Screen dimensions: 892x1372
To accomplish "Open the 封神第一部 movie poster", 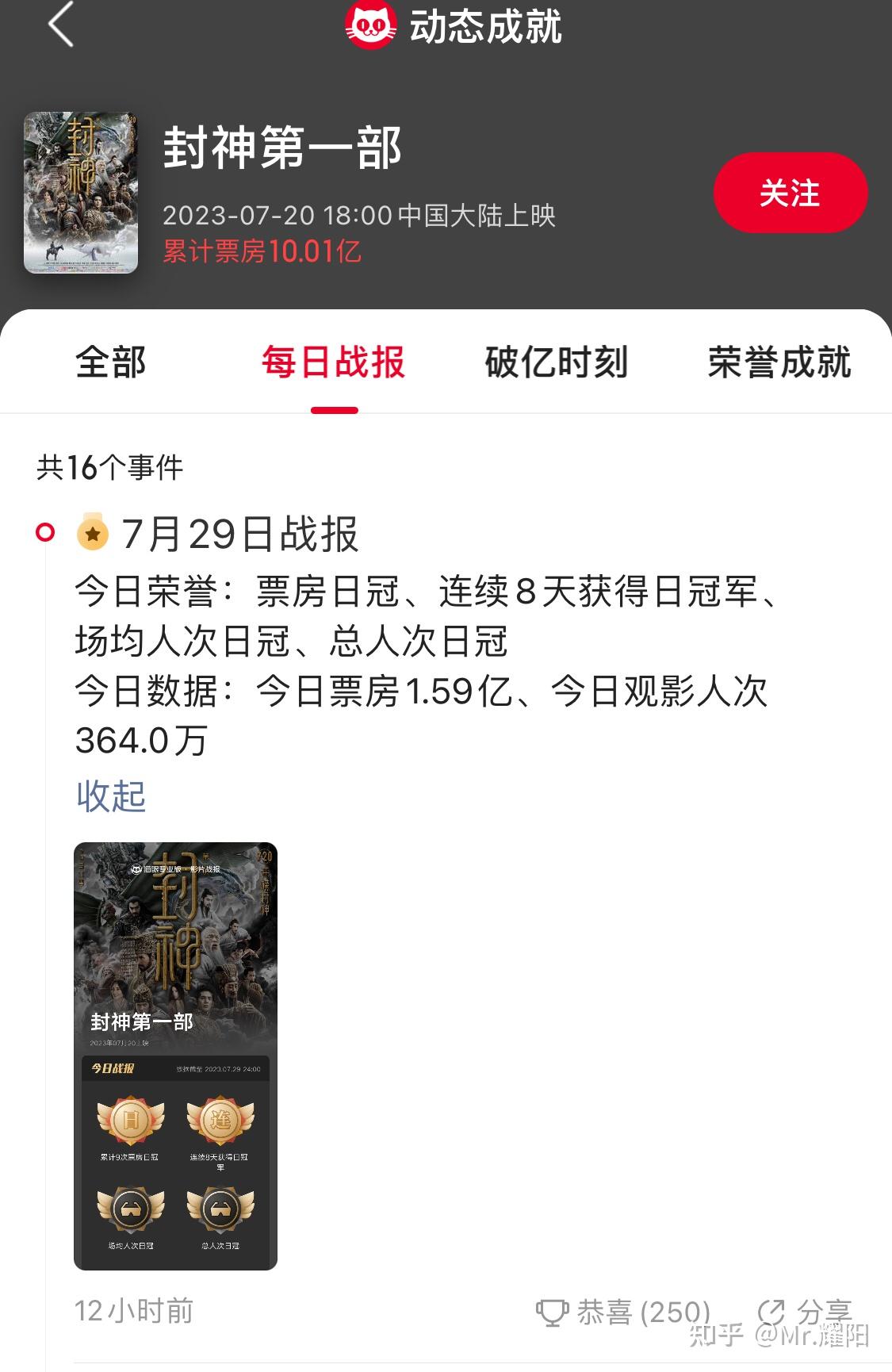I will coord(81,193).
